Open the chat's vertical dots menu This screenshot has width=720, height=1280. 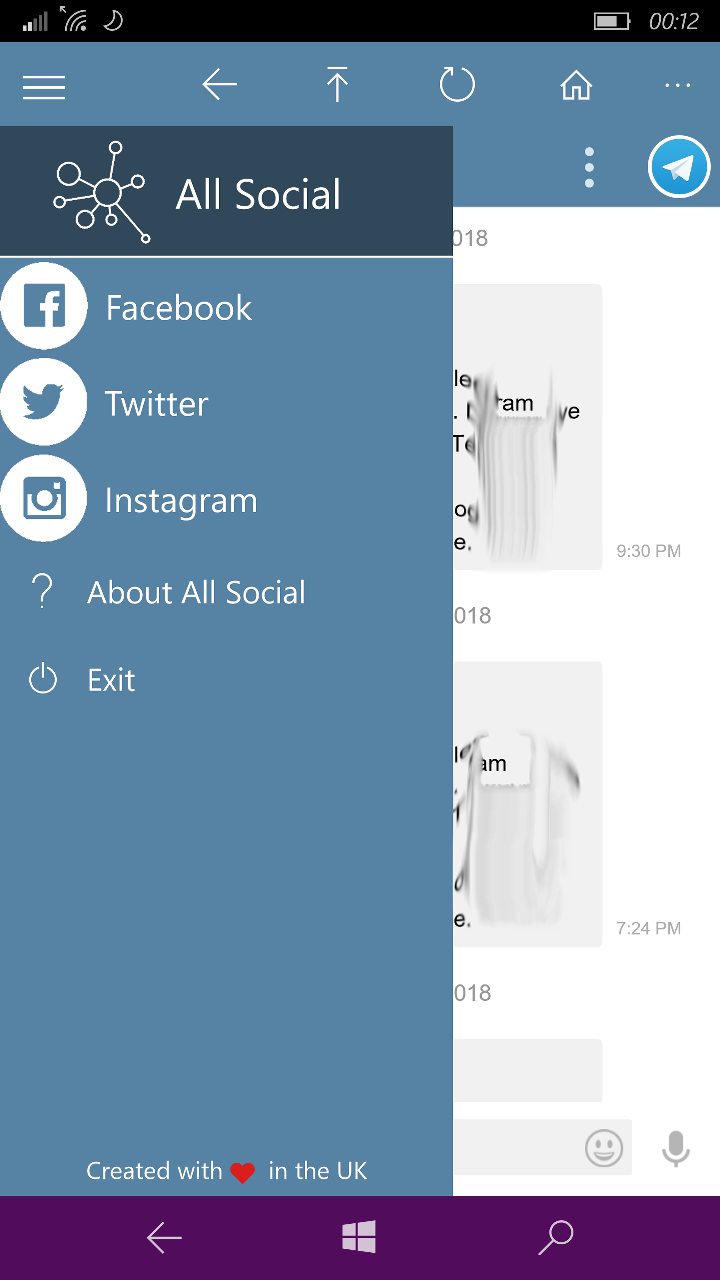(589, 168)
